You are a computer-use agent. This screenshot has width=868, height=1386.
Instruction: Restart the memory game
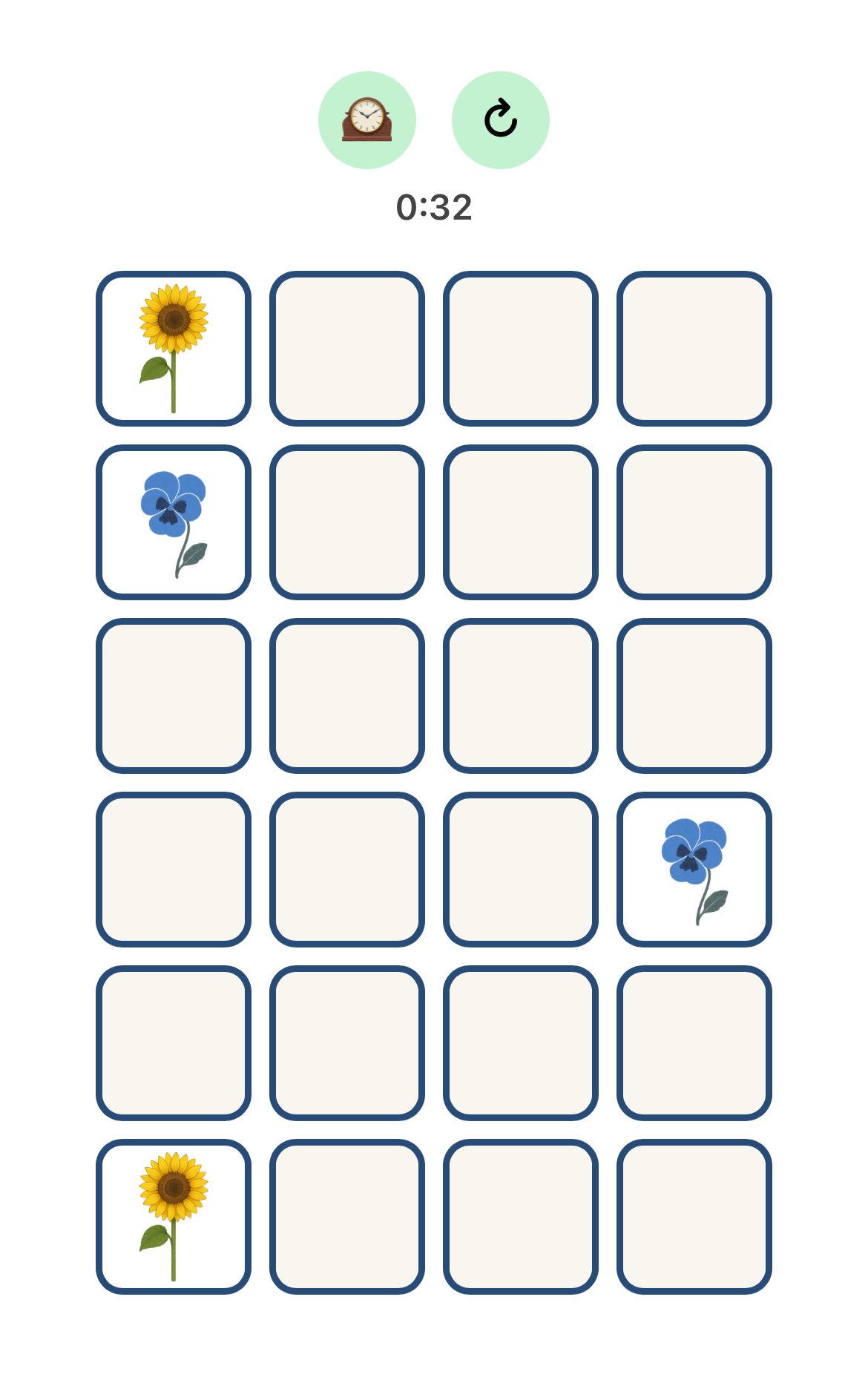point(500,120)
